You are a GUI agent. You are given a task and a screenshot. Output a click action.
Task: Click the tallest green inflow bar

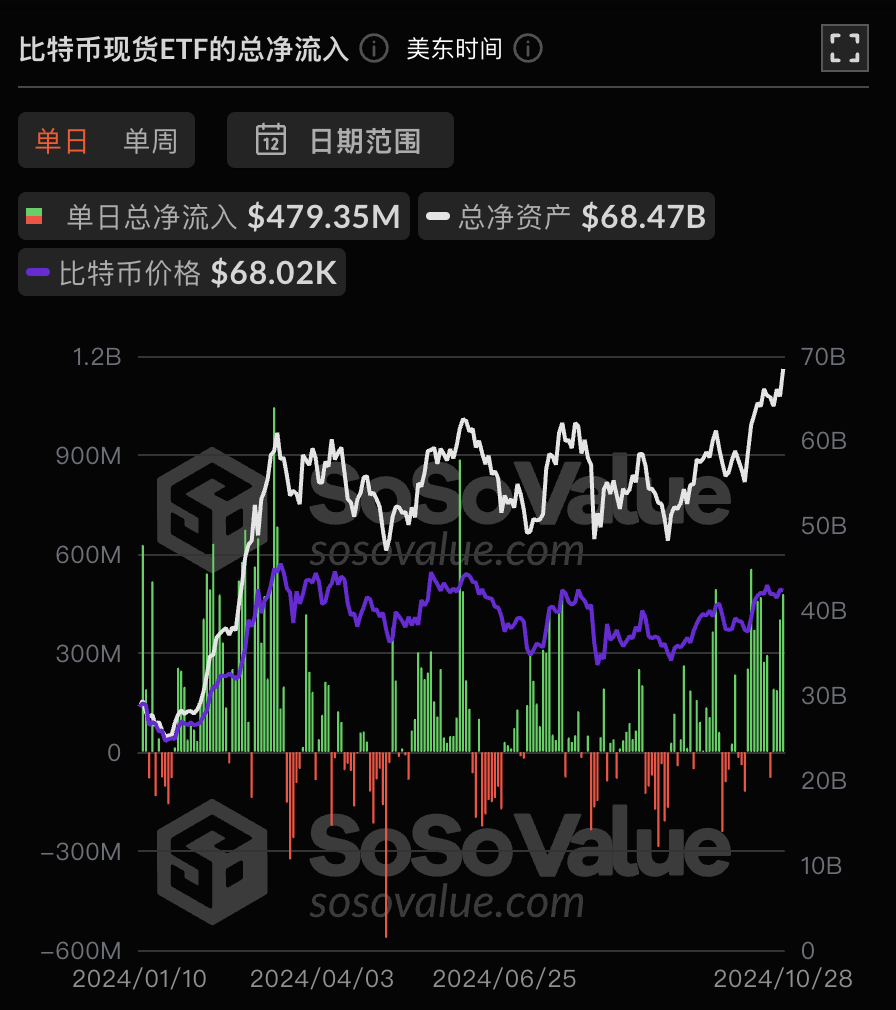[275, 550]
